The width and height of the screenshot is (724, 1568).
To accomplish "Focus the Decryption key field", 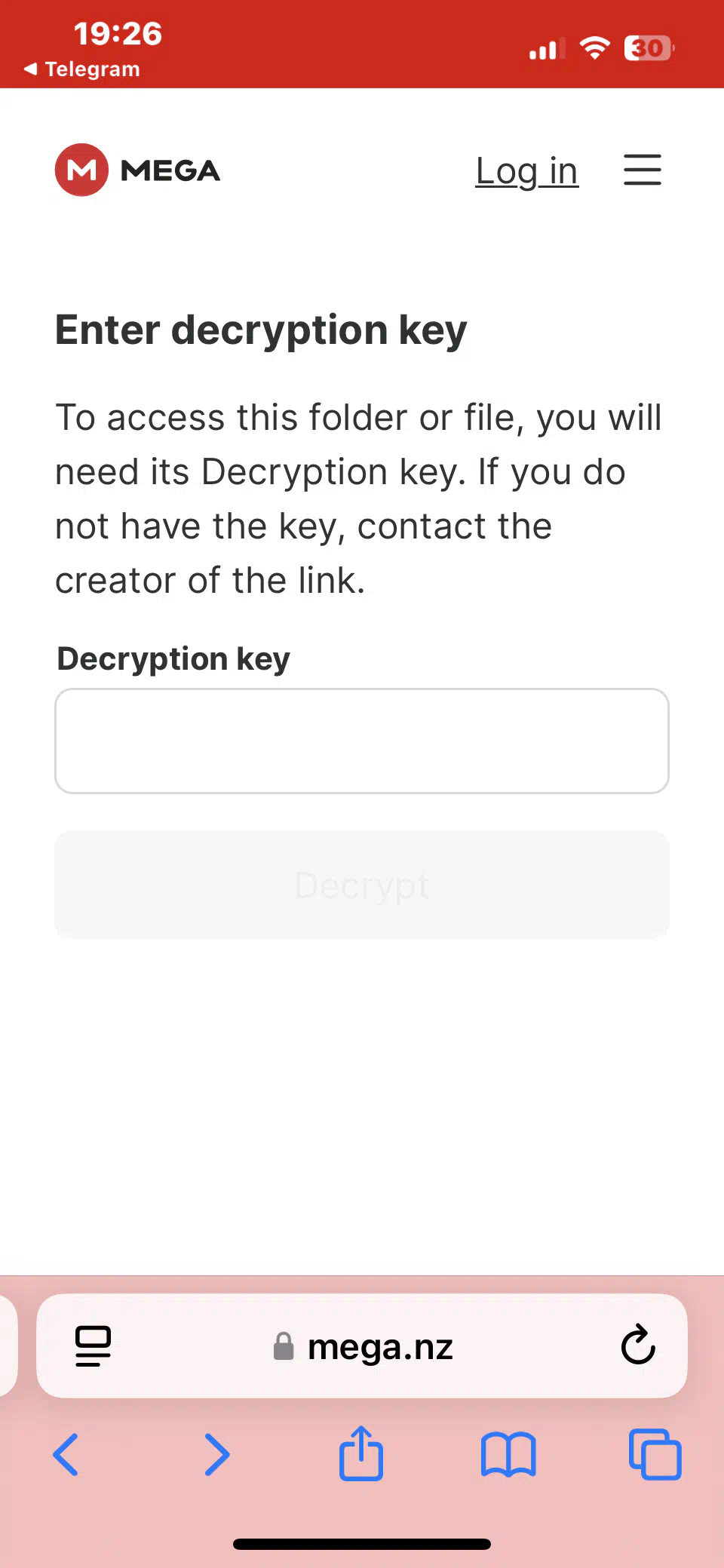I will 362,741.
